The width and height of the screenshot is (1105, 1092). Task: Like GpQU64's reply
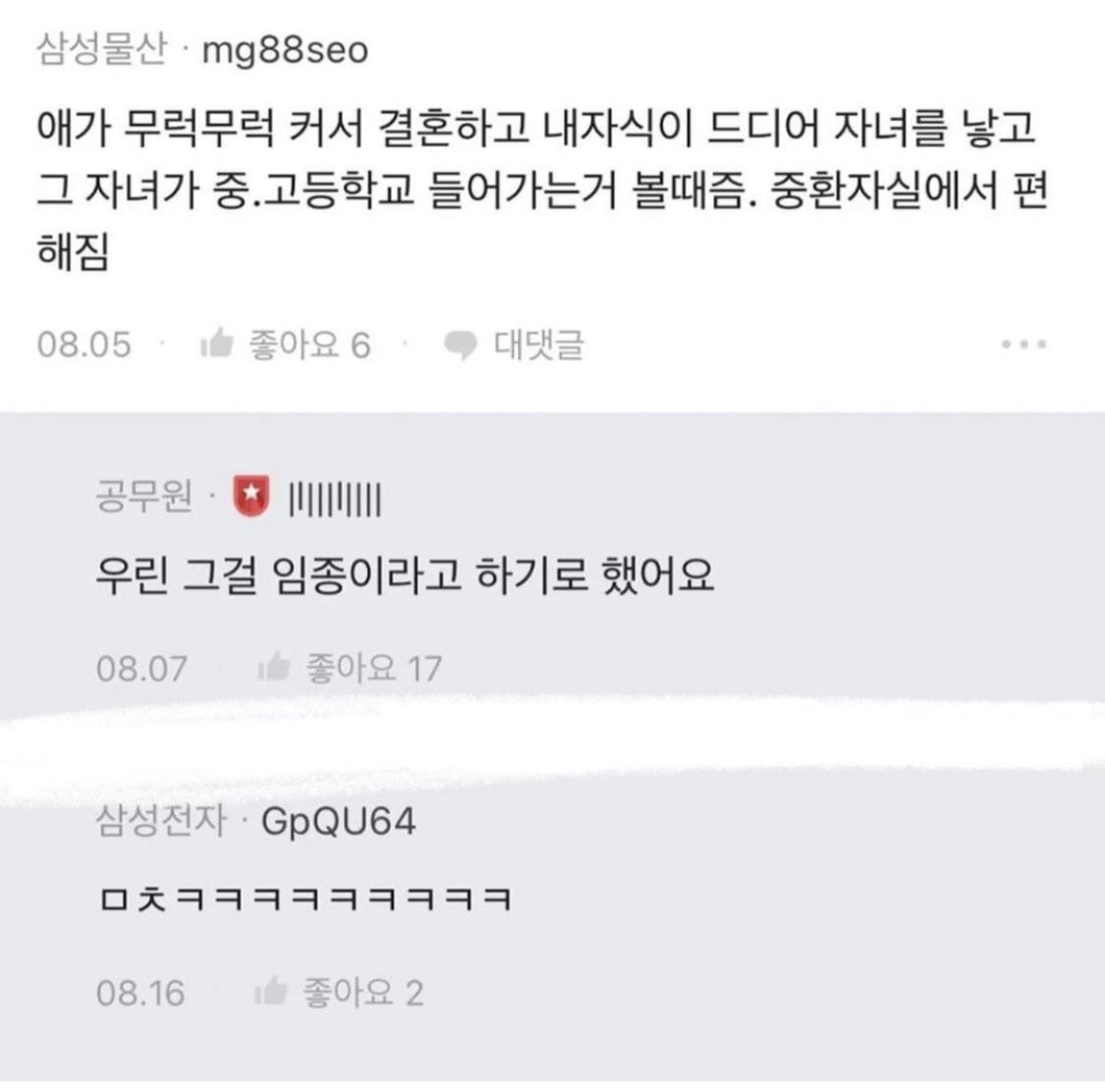tap(339, 992)
